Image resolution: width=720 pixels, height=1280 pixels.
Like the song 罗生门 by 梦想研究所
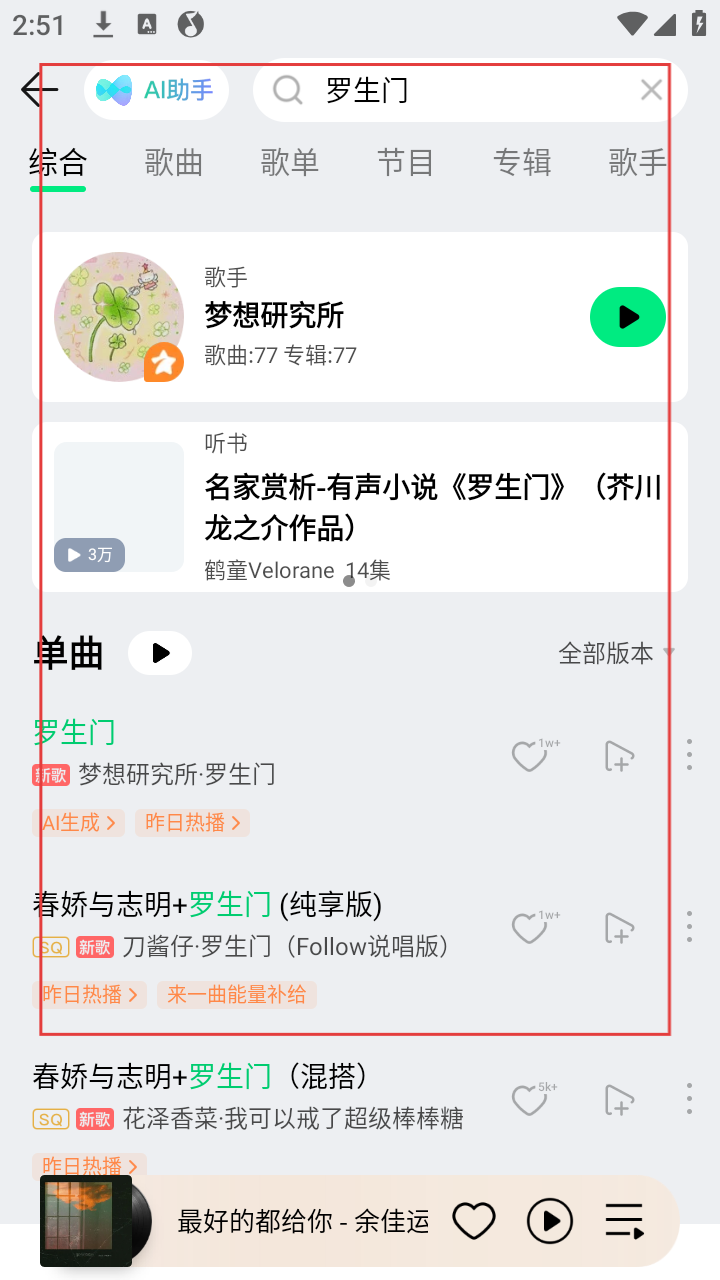coord(529,757)
